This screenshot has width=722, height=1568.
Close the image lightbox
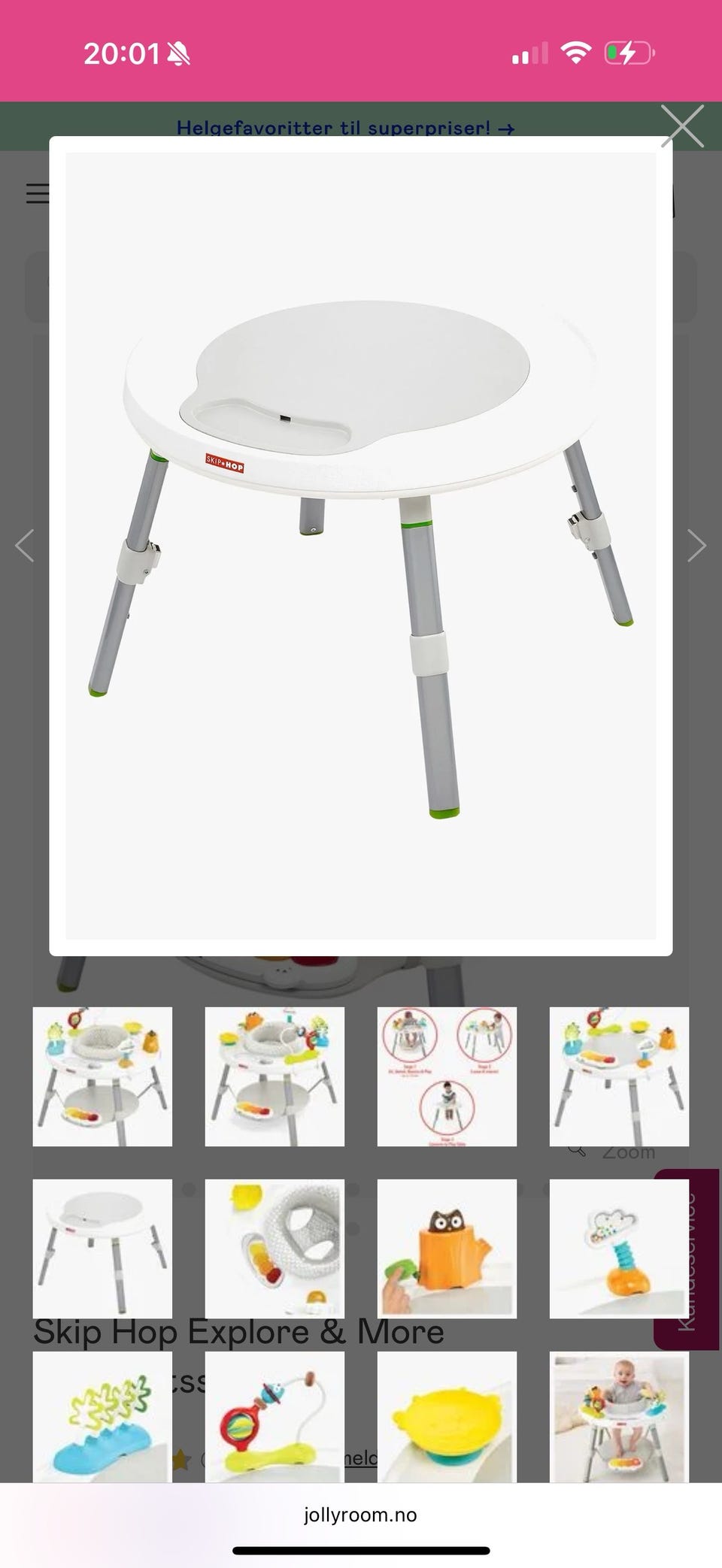click(682, 126)
